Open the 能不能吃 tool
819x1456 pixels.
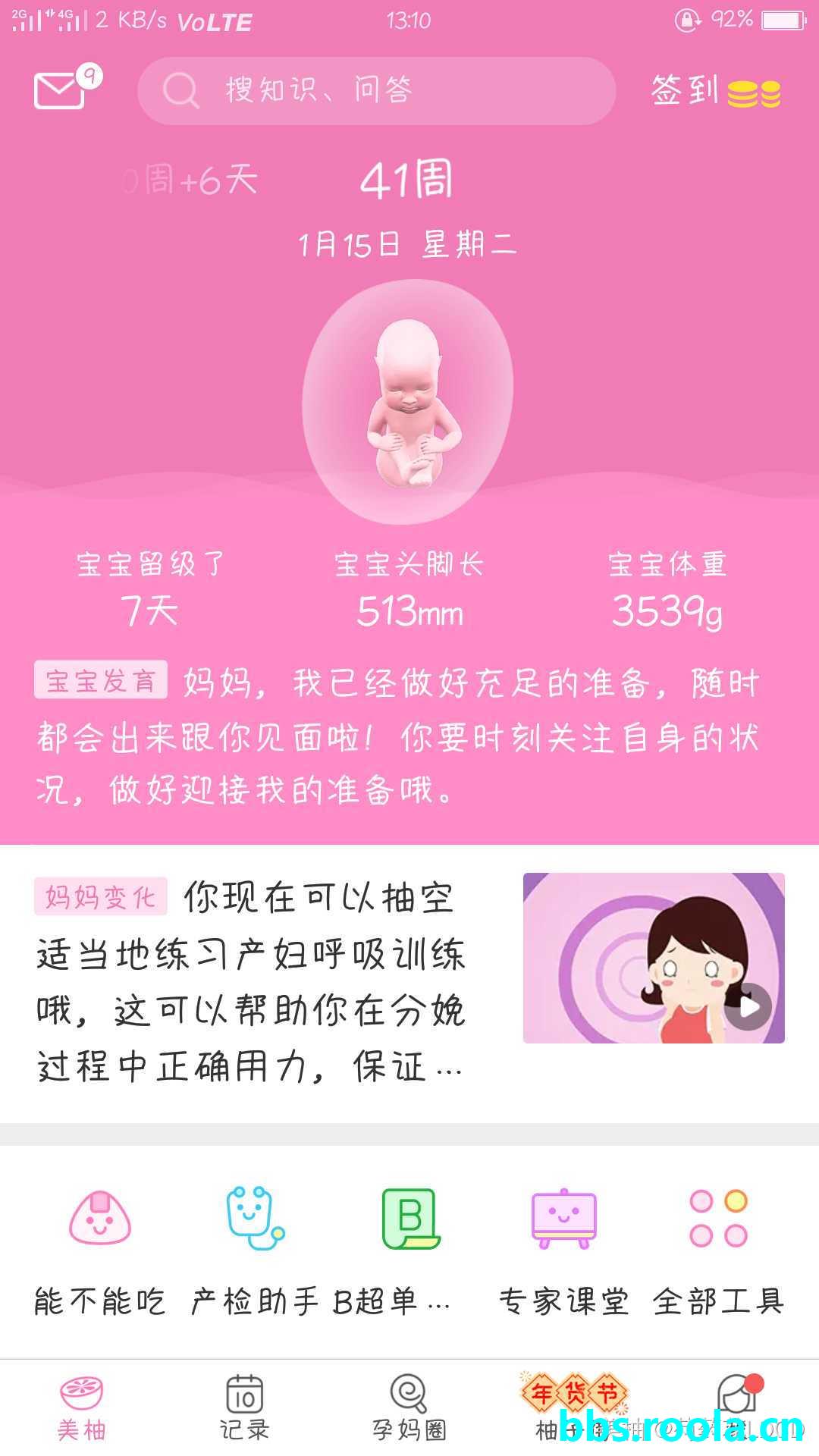[x=100, y=1251]
